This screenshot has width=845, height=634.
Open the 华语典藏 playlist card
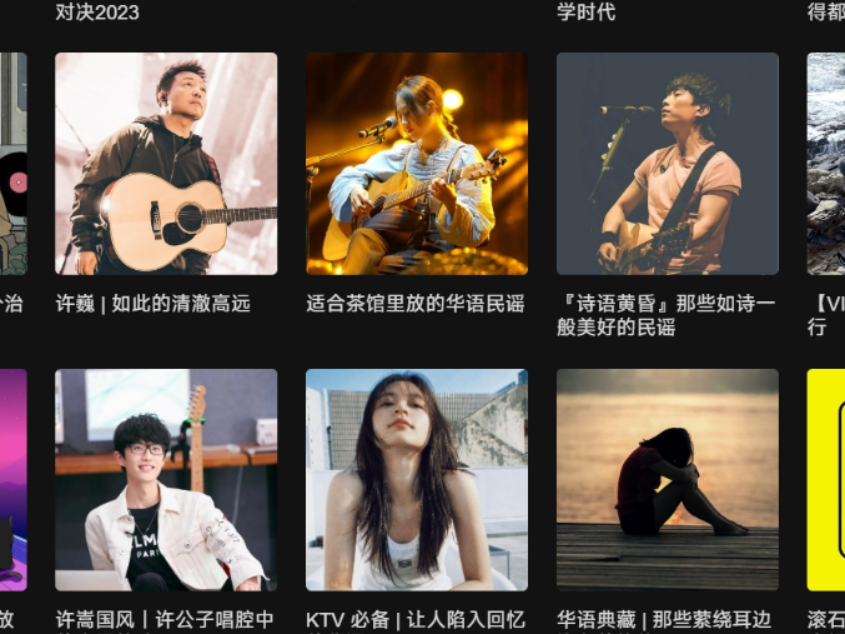(x=667, y=480)
